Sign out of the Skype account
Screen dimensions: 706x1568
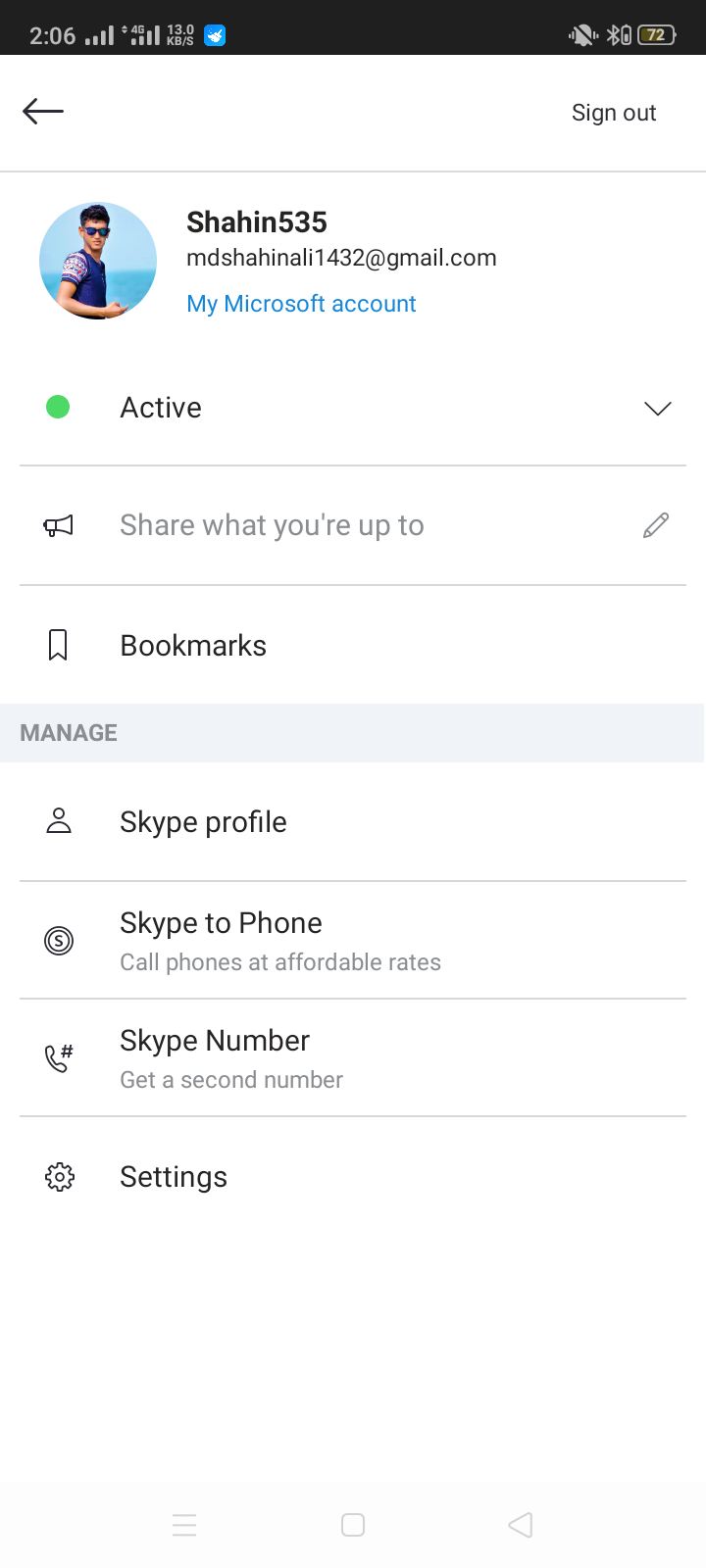(614, 113)
